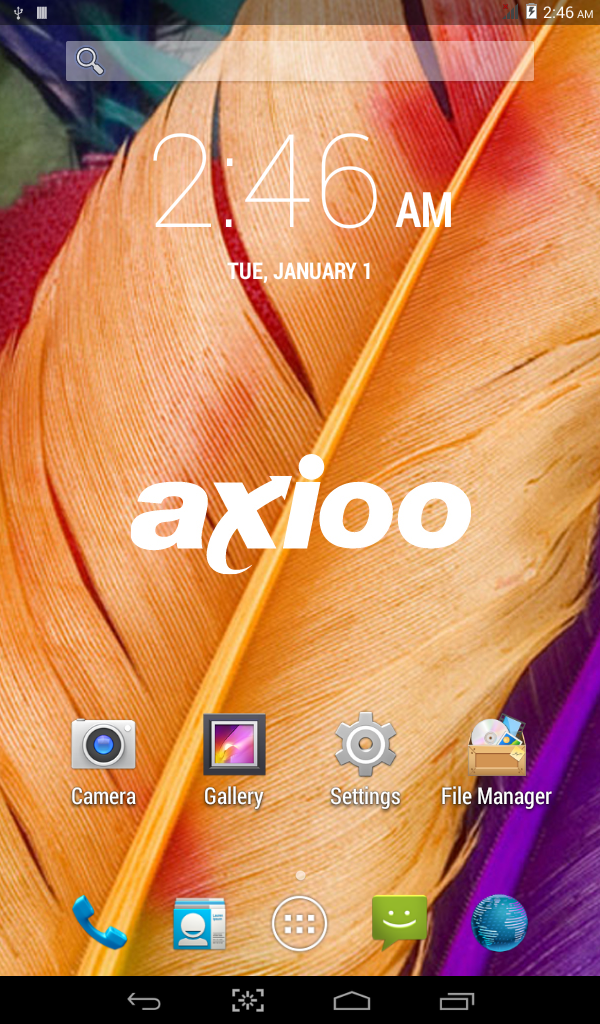The height and width of the screenshot is (1024, 600).
Task: Tap the screenshot capture button in navigation bar
Action: (248, 1000)
